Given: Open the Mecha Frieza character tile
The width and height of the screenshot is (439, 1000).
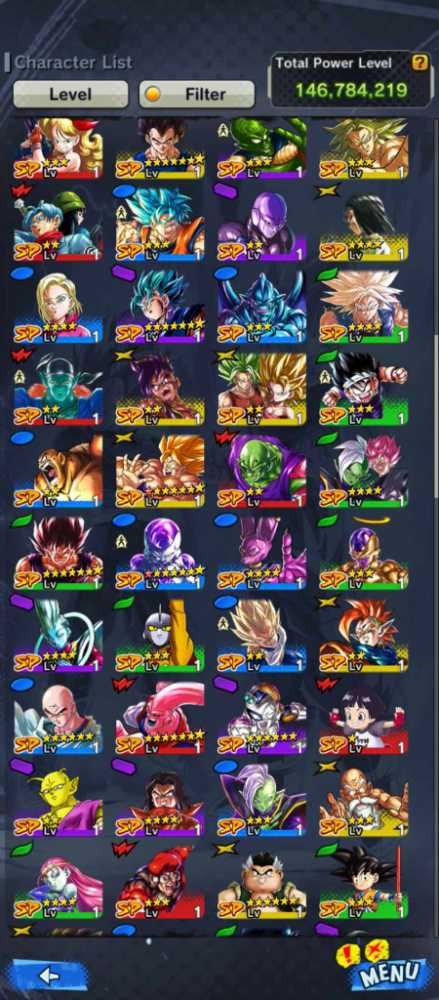Looking at the screenshot, I should click(262, 717).
